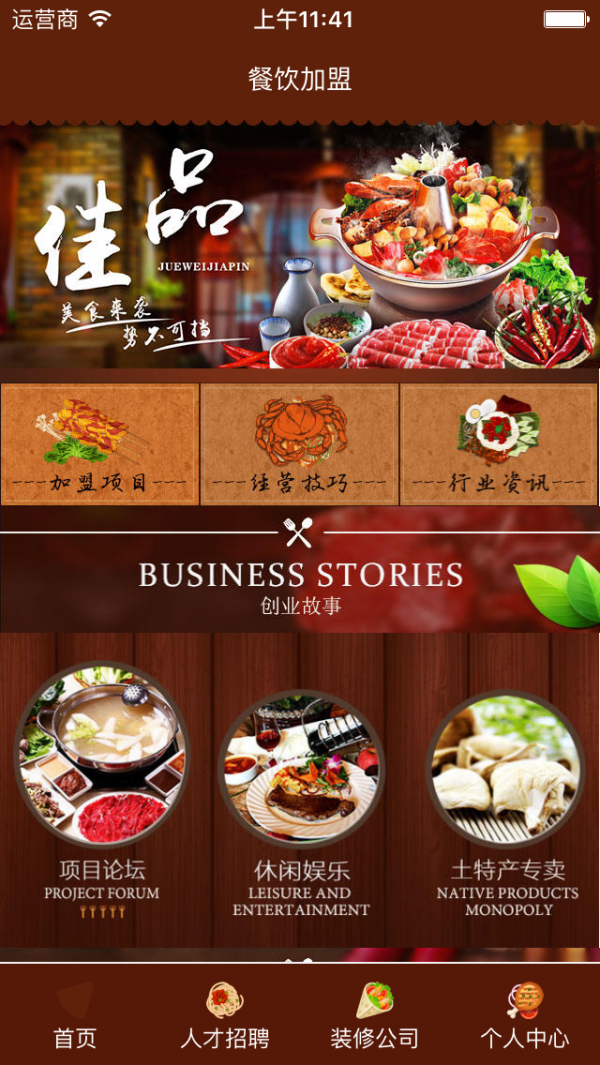Switch to the 个人中心 tab

coord(525,1014)
